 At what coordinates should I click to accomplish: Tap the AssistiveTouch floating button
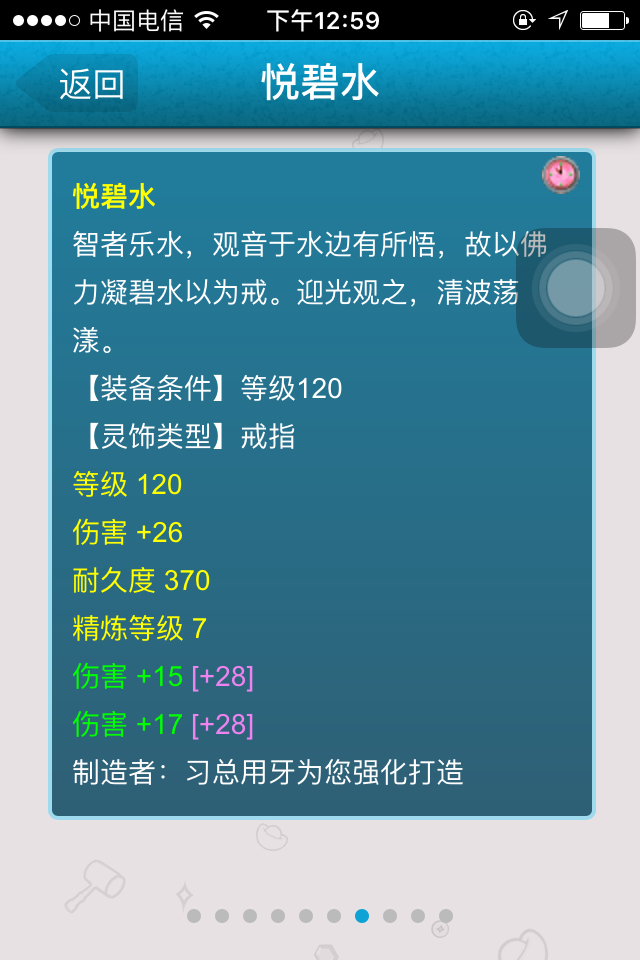coord(575,288)
